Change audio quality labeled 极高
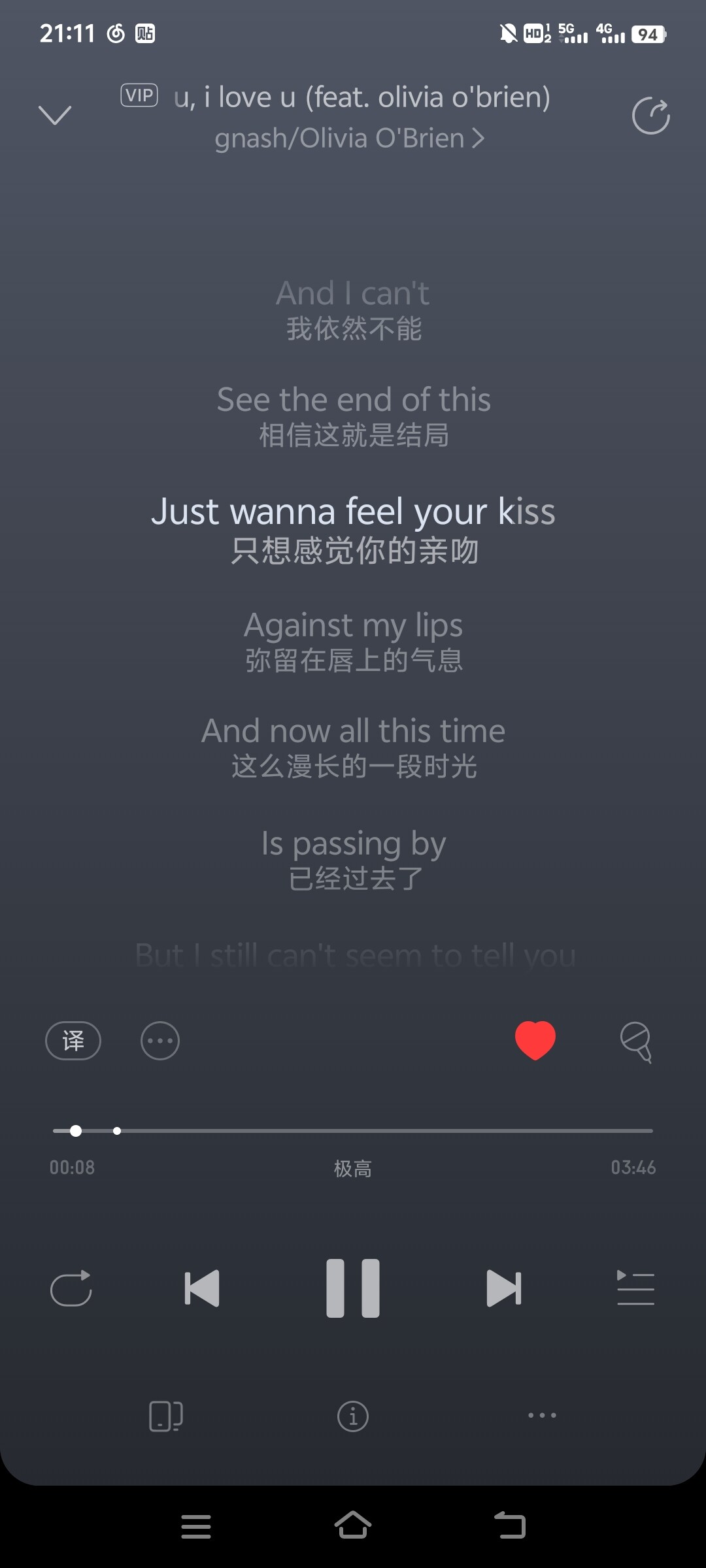706x1568 pixels. coord(352,1168)
